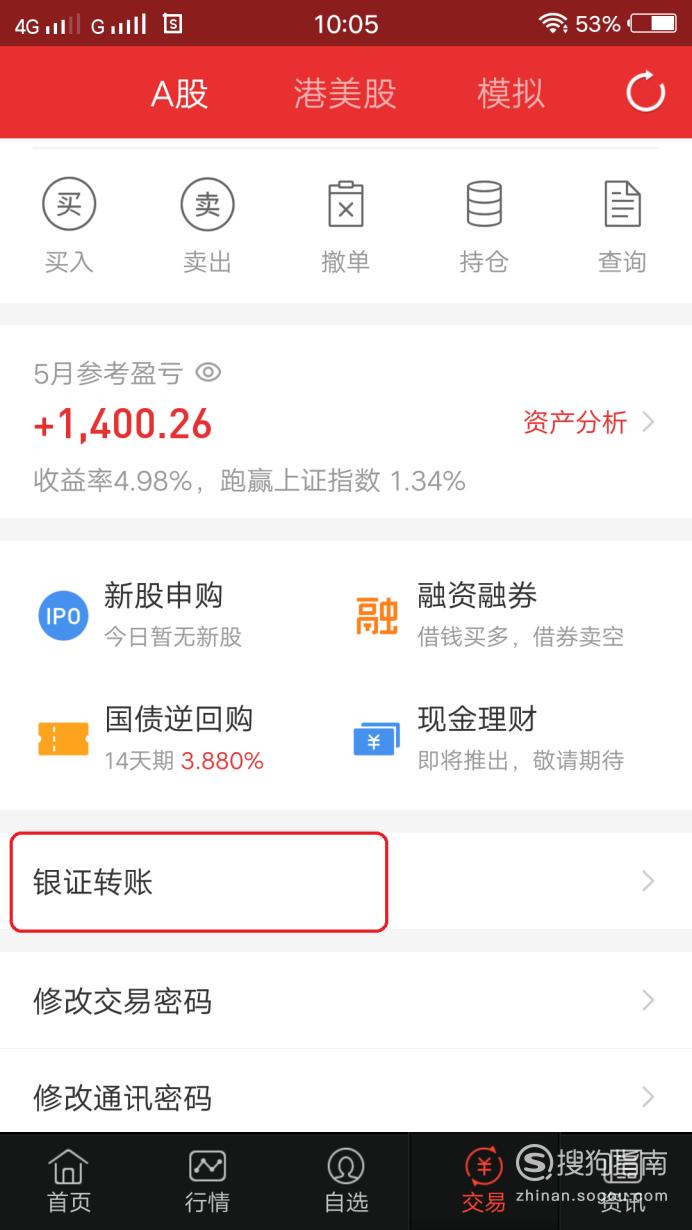This screenshot has width=692, height=1230.
Task: Switch to the 模拟 tab
Action: click(511, 93)
